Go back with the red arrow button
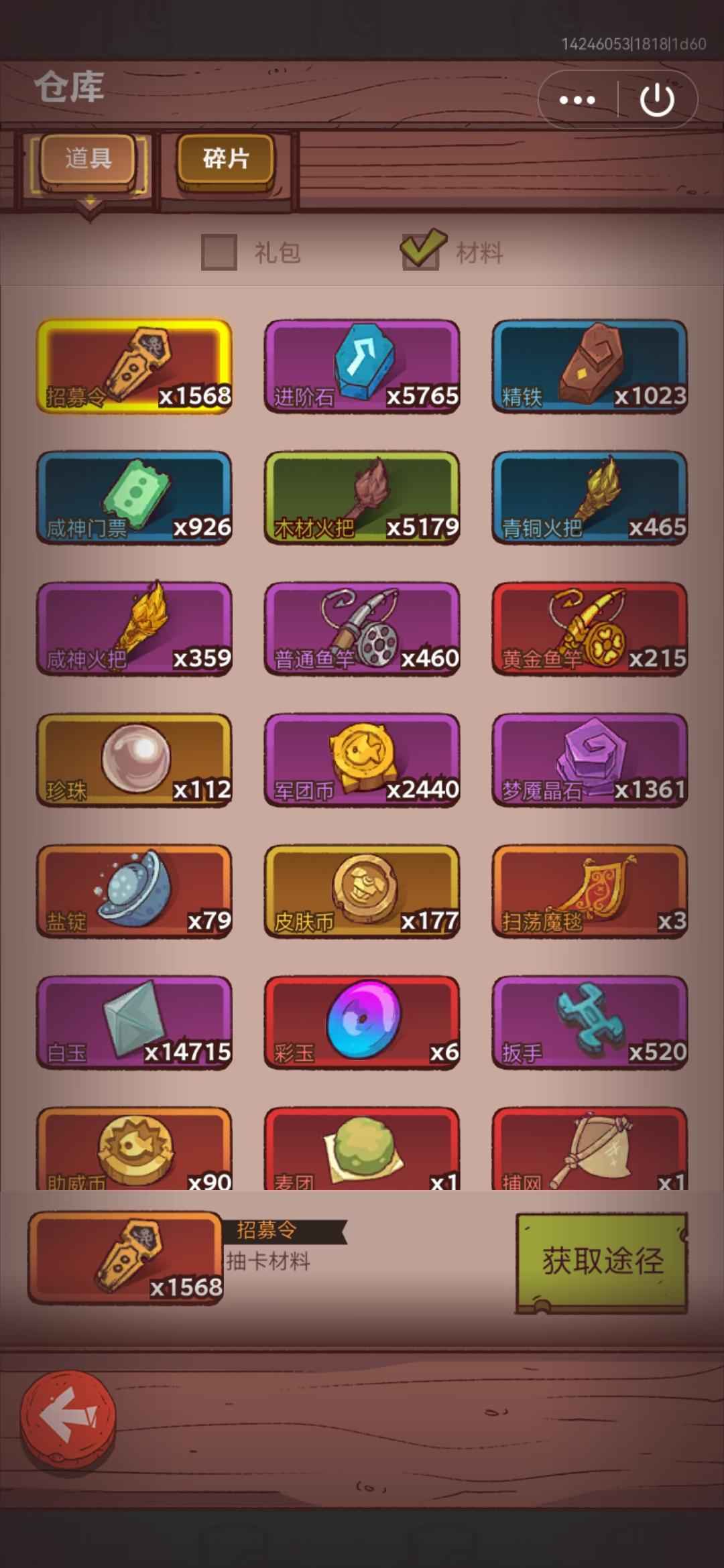Image resolution: width=724 pixels, height=1568 pixels. tap(68, 1416)
